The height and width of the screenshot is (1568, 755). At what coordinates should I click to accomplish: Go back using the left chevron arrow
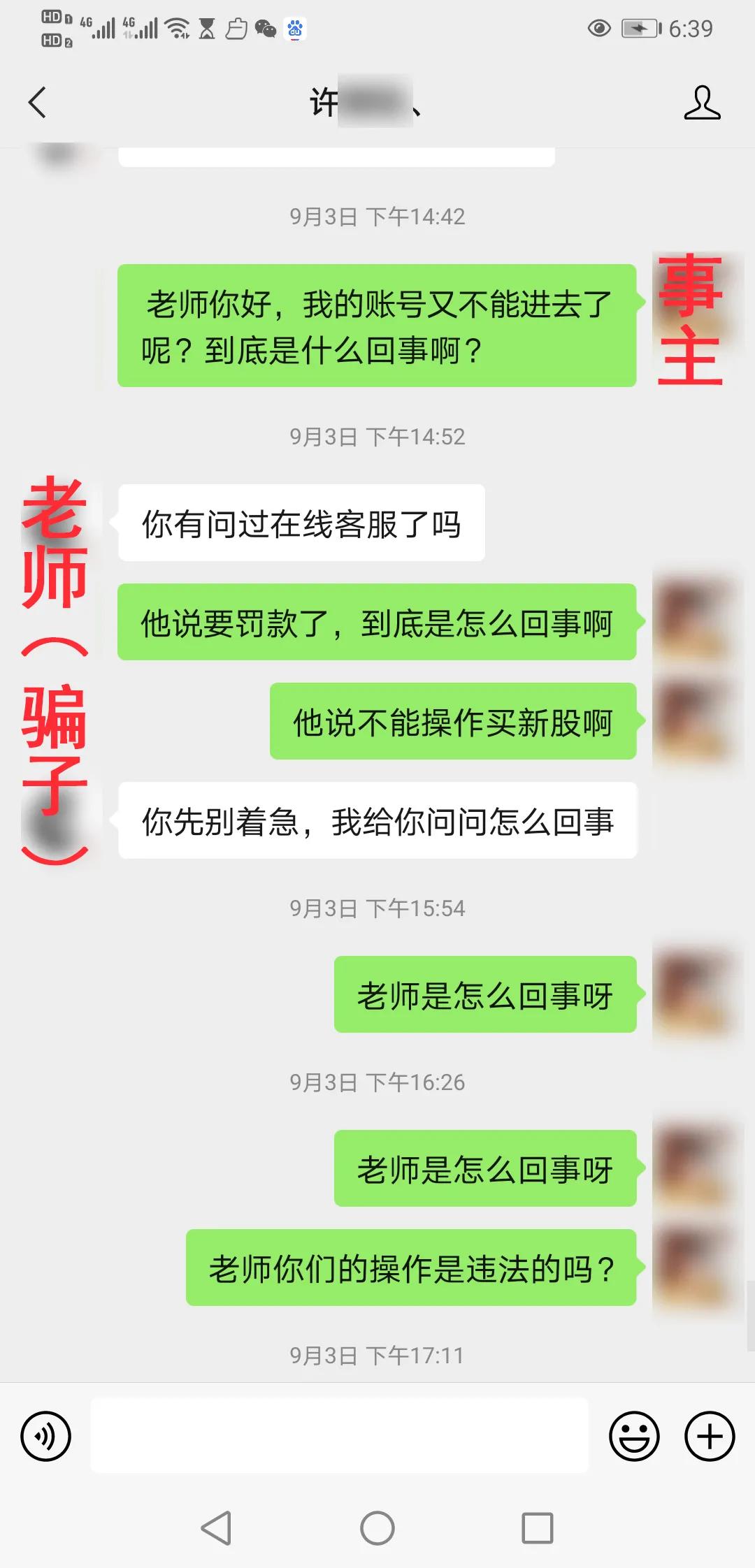38,102
